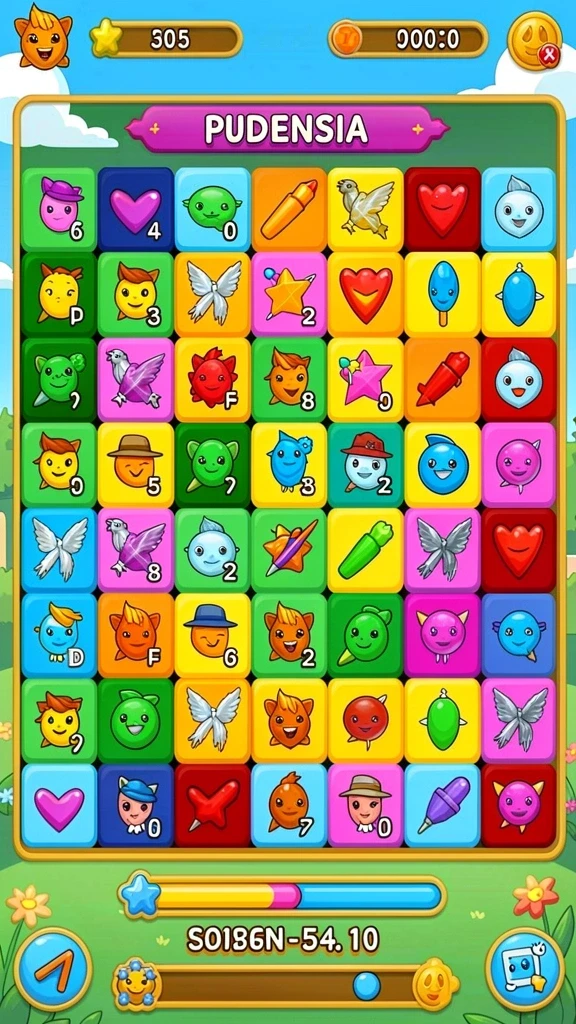The image size is (576, 1024).
Task: Select the pink creature with purple hat
Action: [59, 210]
